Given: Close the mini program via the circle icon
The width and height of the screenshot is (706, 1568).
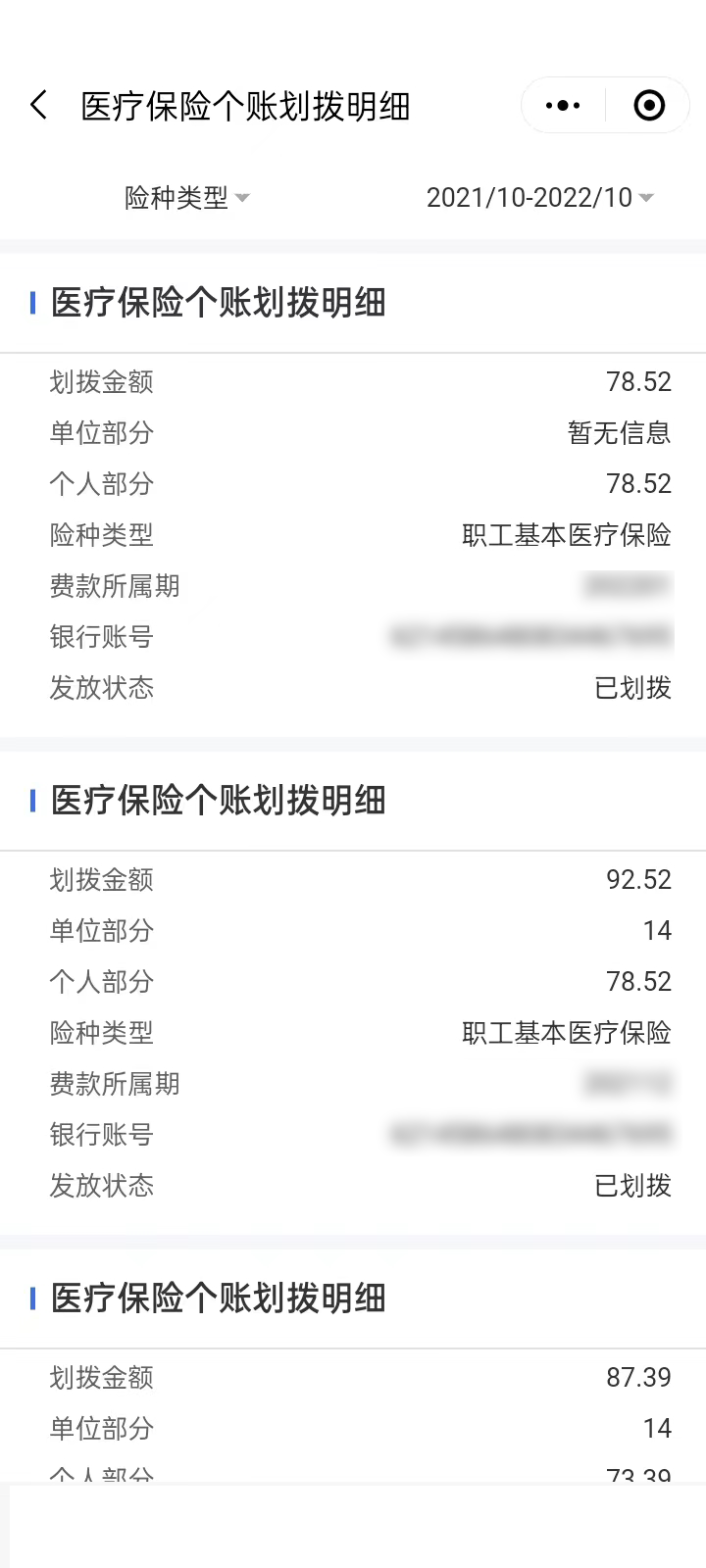Looking at the screenshot, I should point(649,105).
